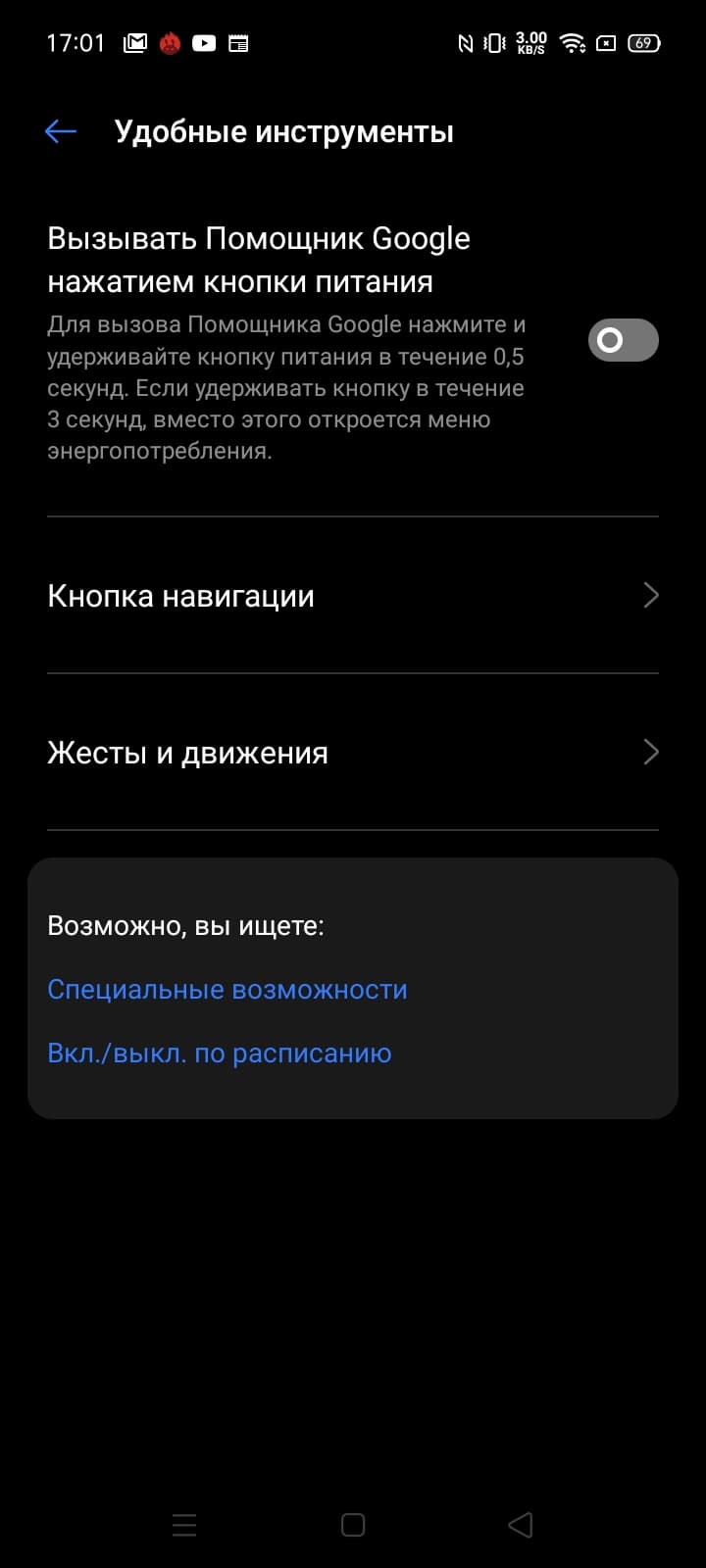This screenshot has width=706, height=1568.
Task: Open Жесты и движения settings
Action: click(x=353, y=753)
